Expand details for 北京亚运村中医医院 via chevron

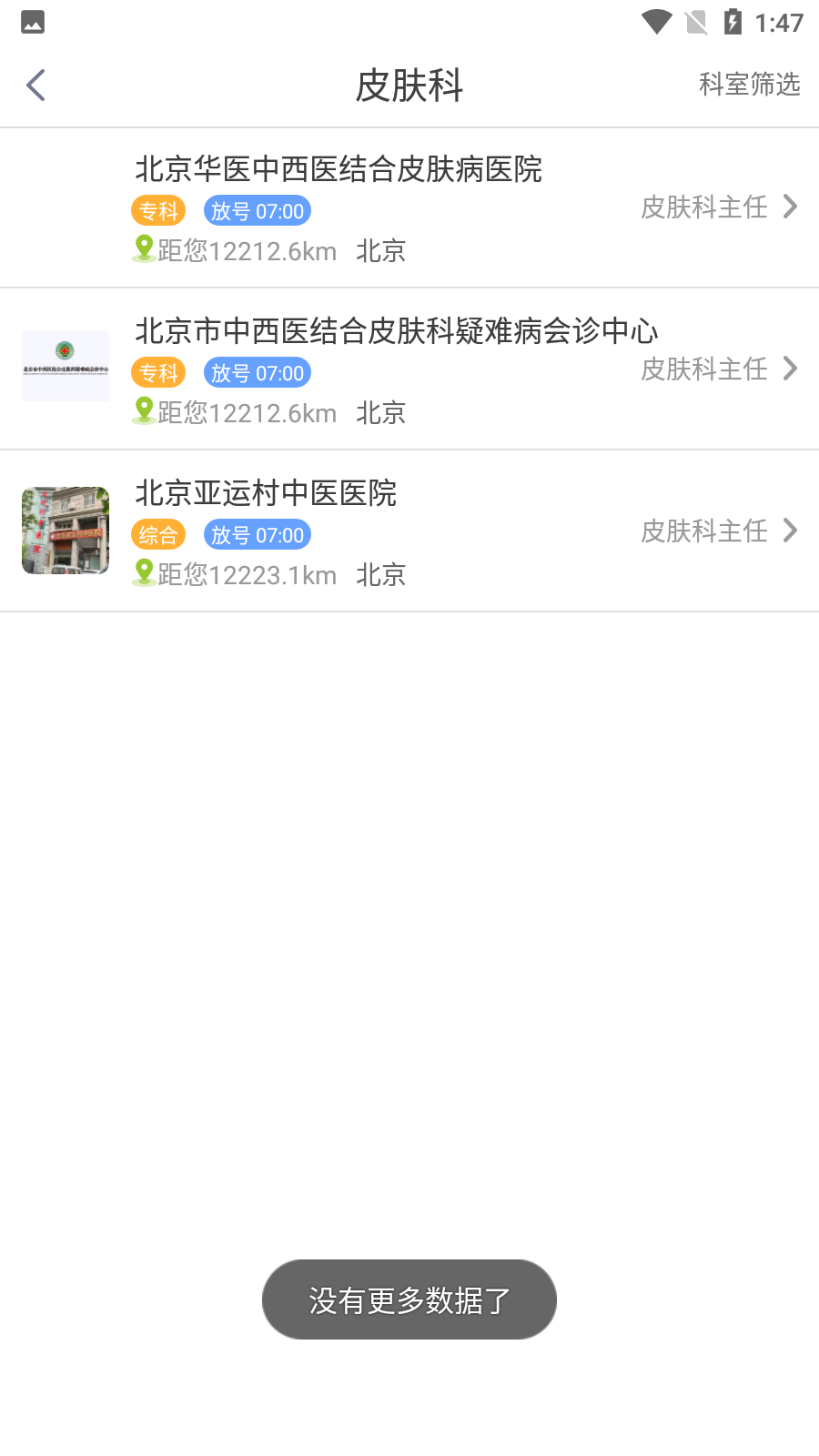[789, 531]
